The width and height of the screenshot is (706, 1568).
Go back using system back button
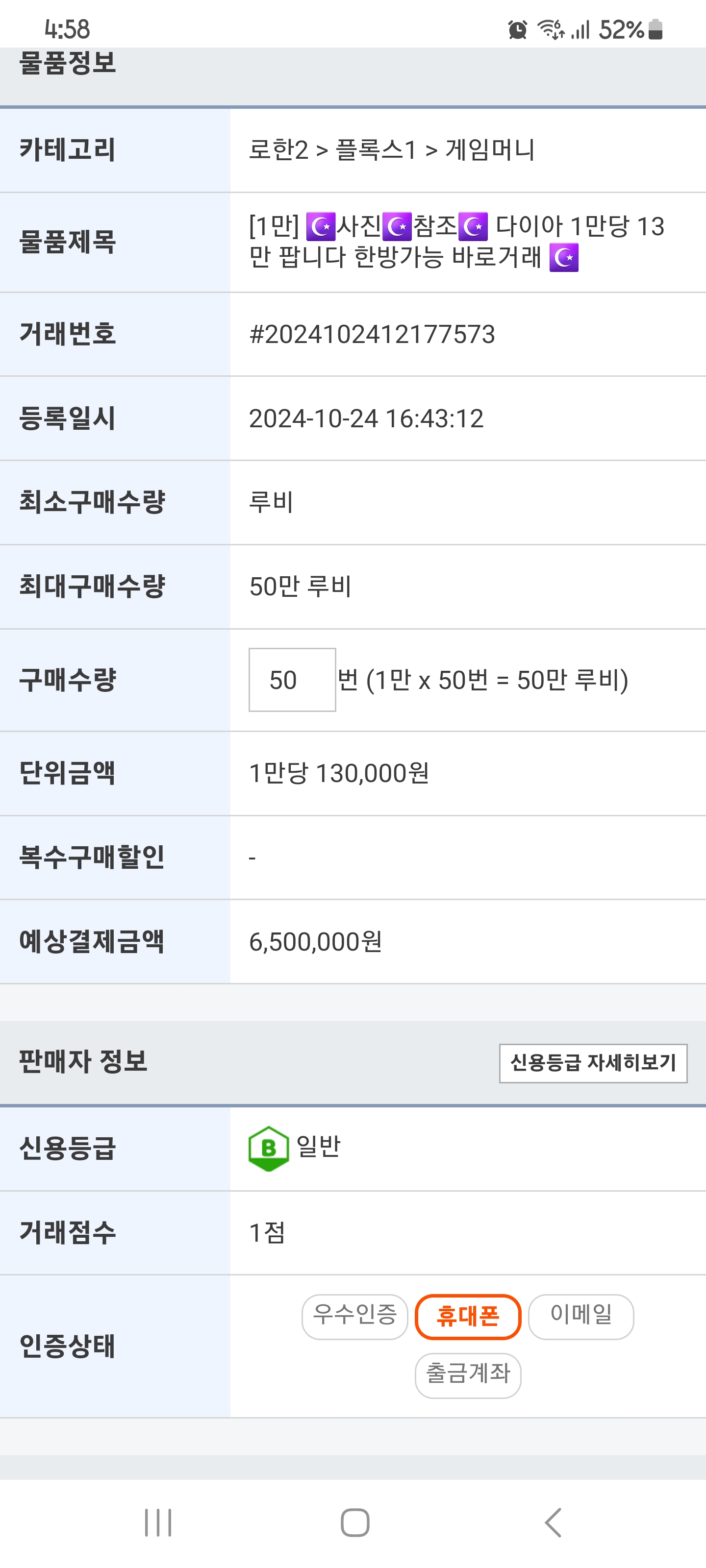(553, 1522)
